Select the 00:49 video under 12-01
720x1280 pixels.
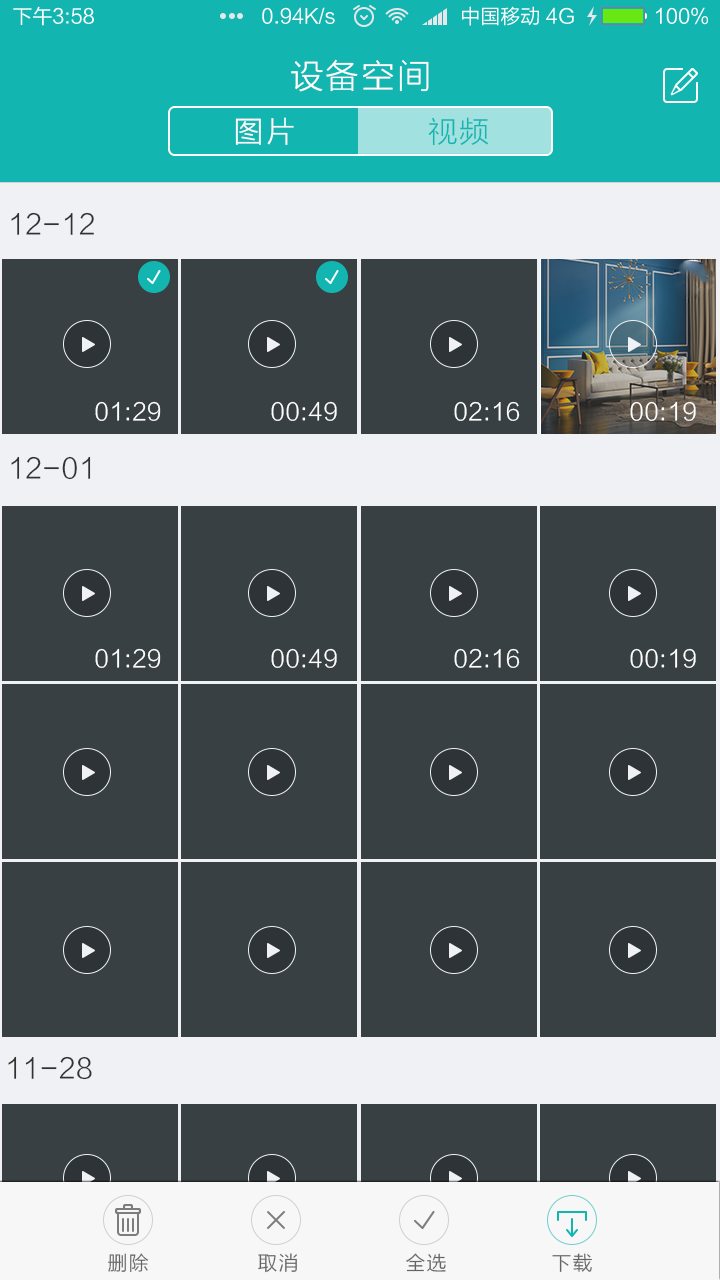pos(269,593)
